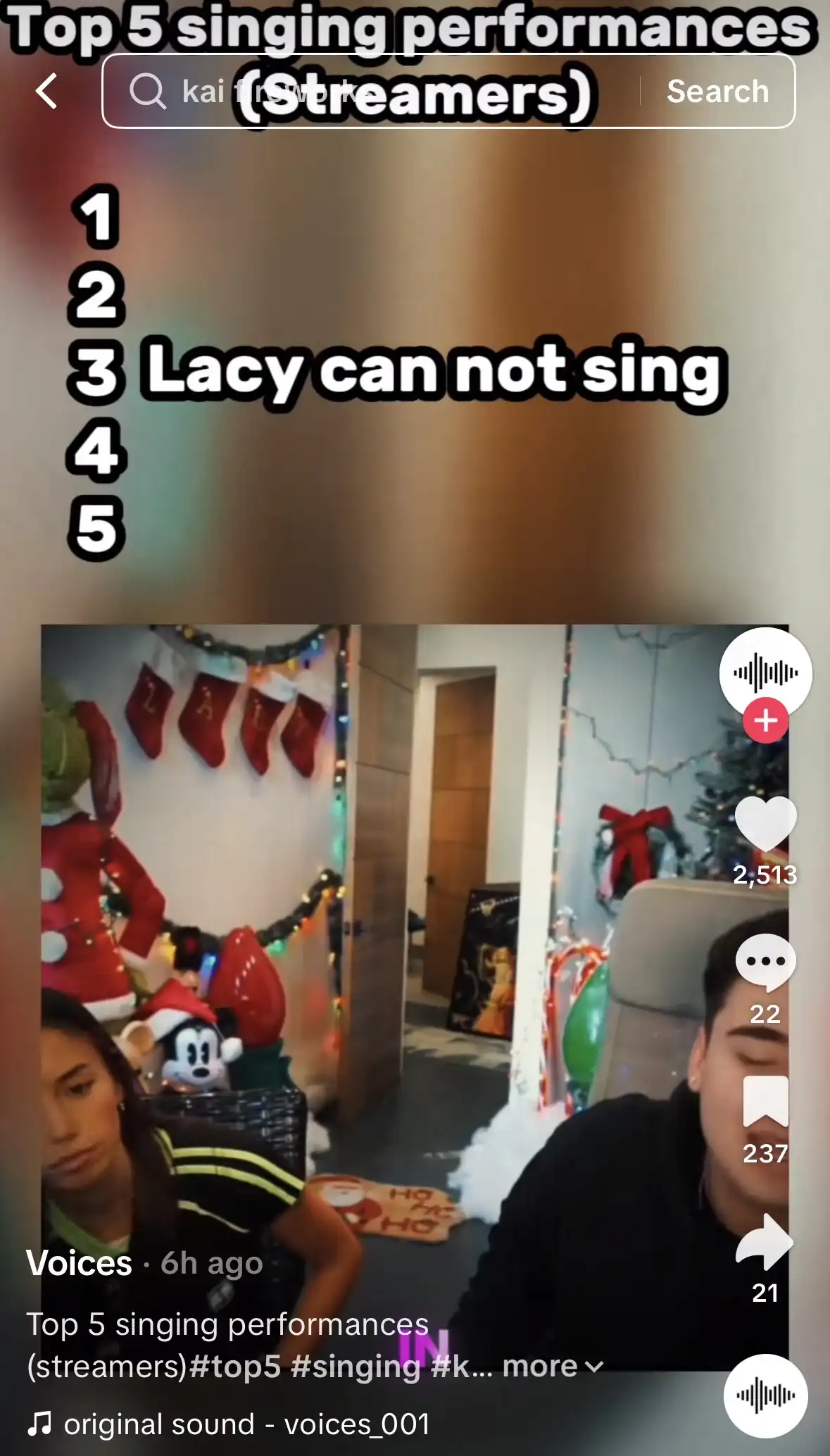
Task: Open the Voices creator profile avatar
Action: 765,672
